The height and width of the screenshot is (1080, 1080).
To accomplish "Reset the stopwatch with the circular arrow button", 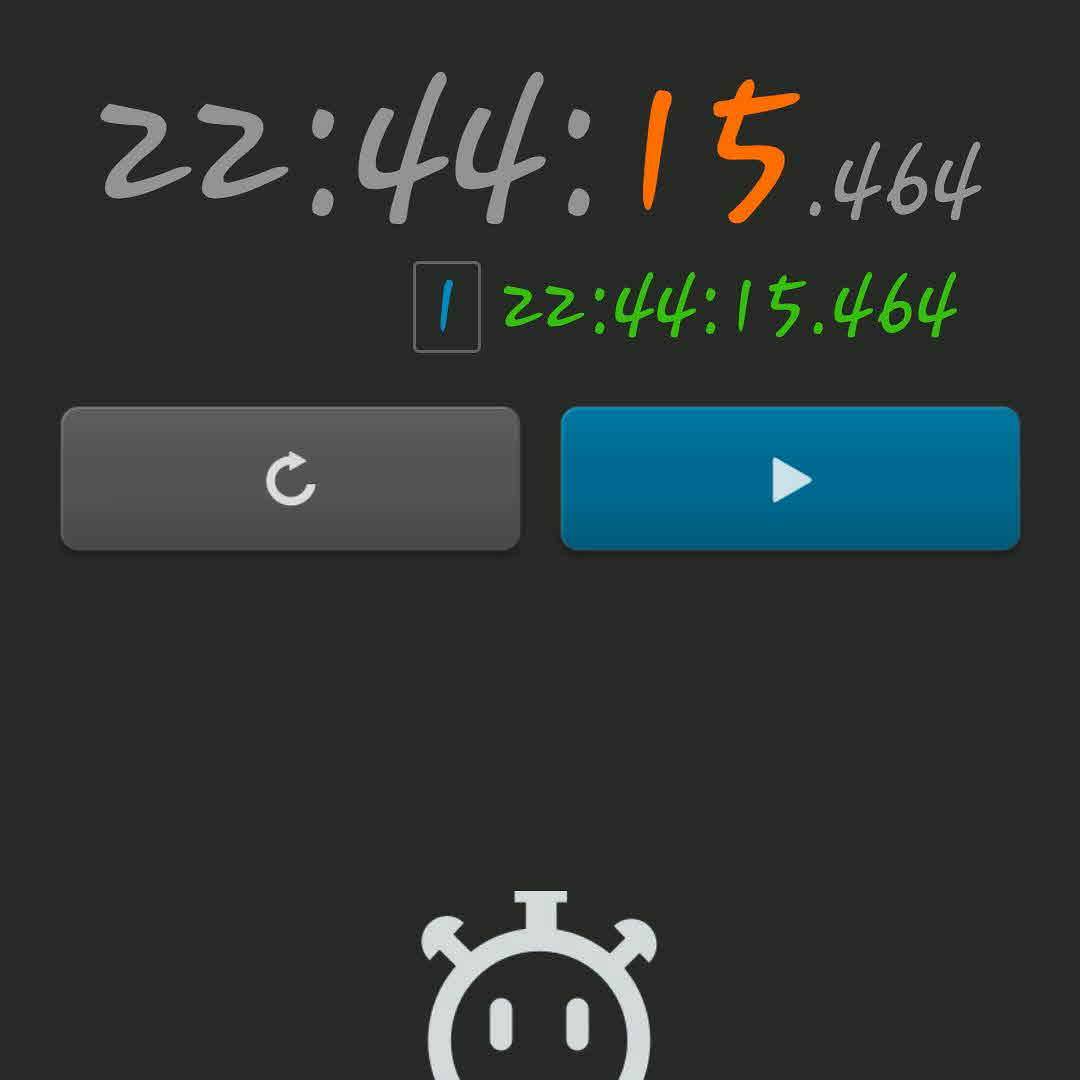I will click(x=290, y=479).
